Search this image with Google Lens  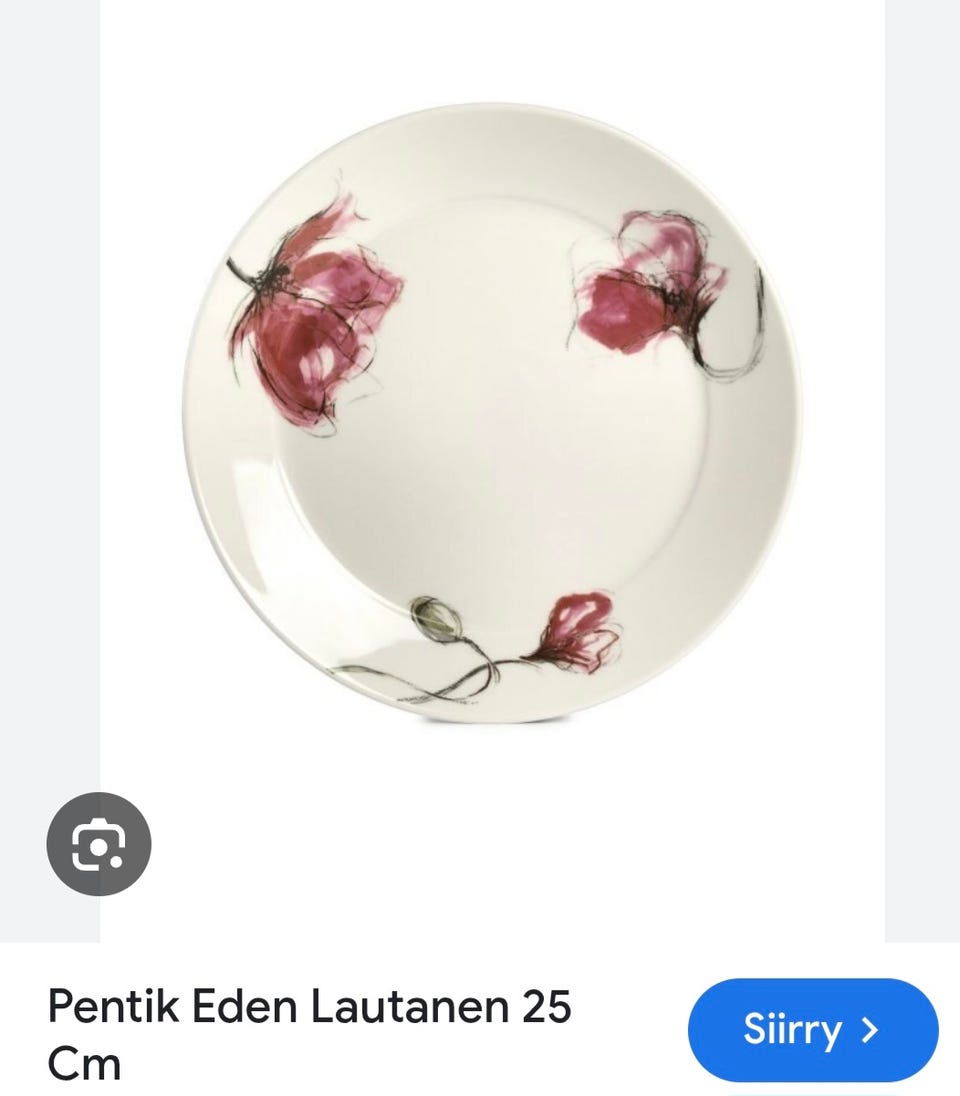pos(99,845)
